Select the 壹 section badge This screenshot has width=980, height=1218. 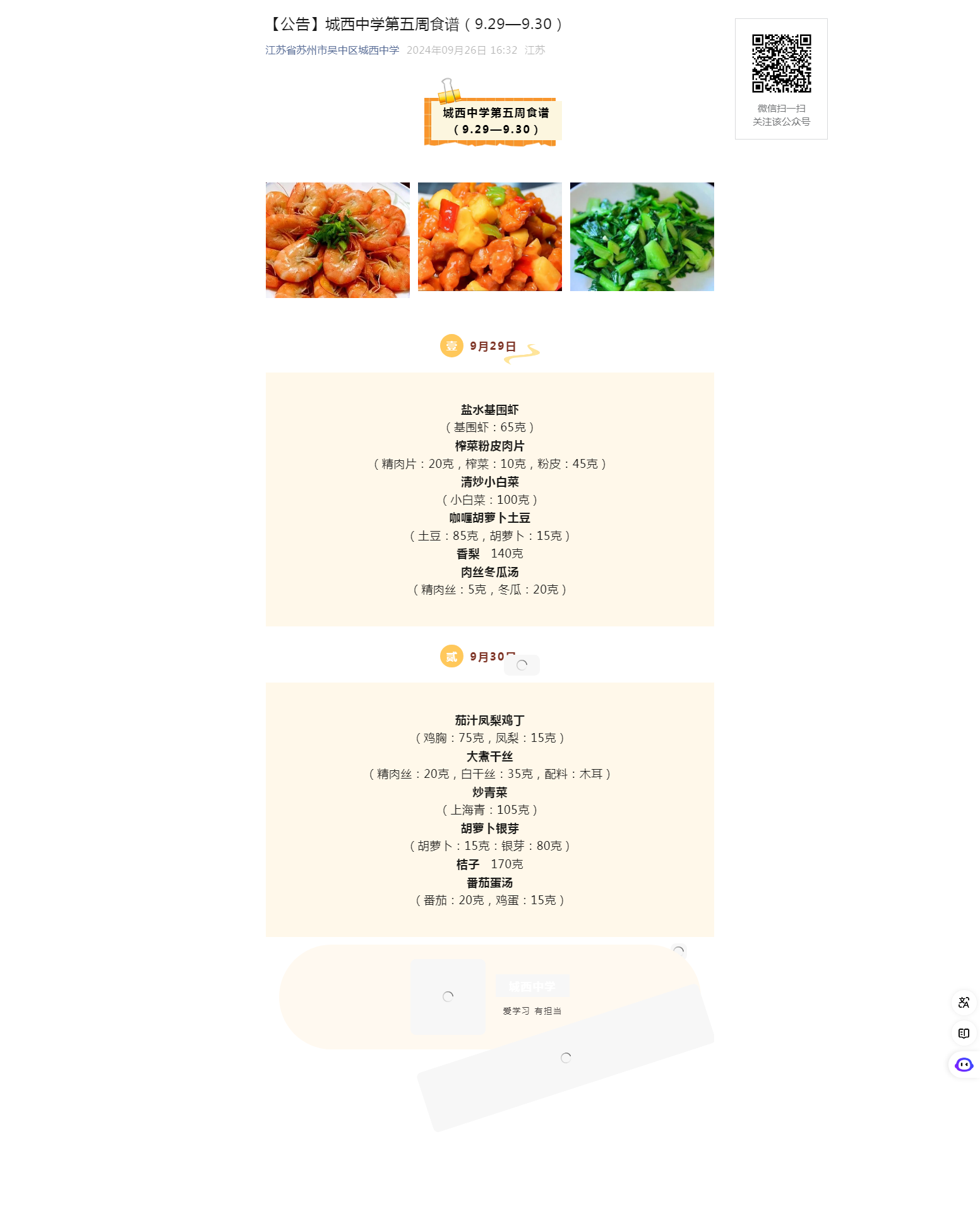450,345
